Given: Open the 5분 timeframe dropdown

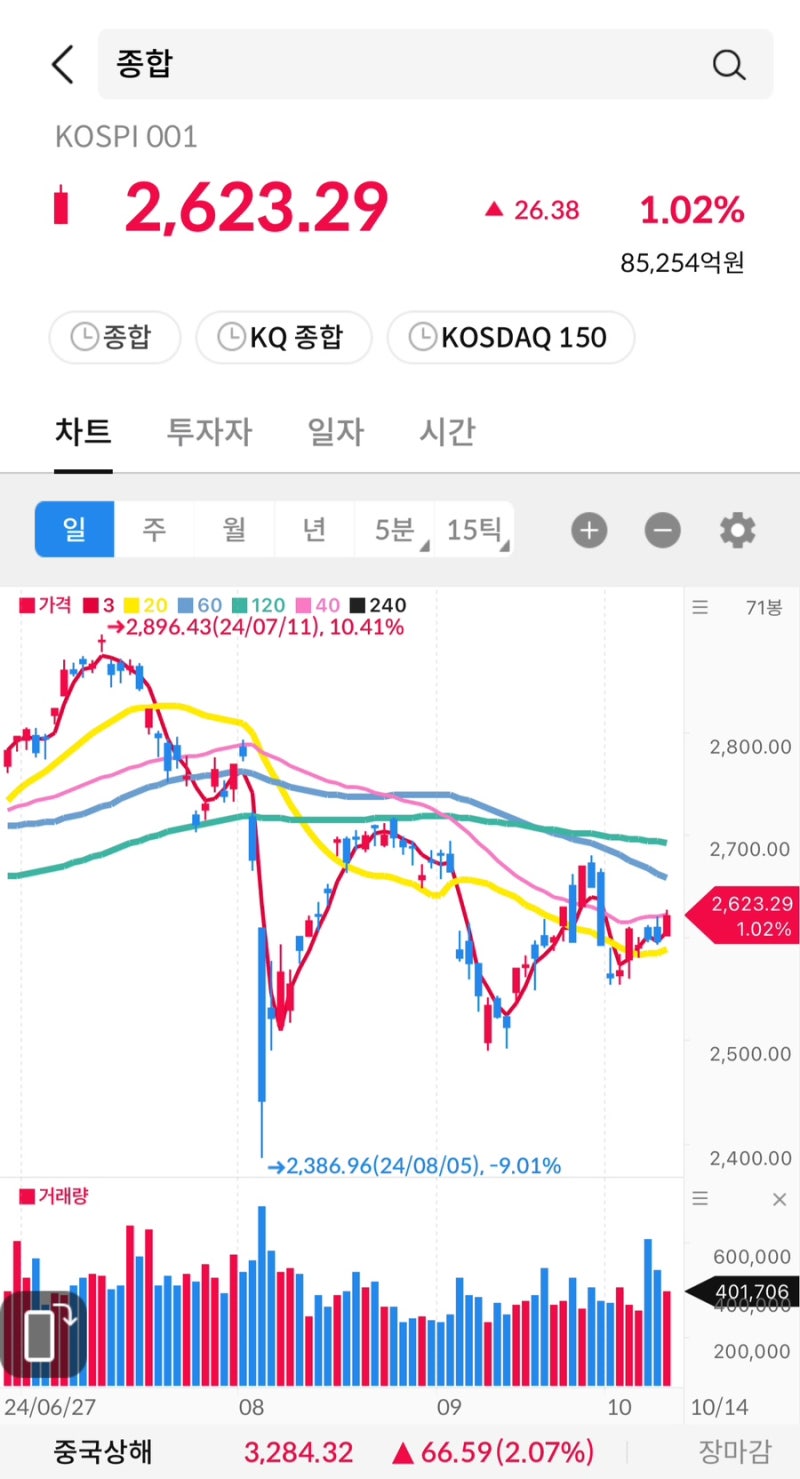Looking at the screenshot, I should pos(394,530).
